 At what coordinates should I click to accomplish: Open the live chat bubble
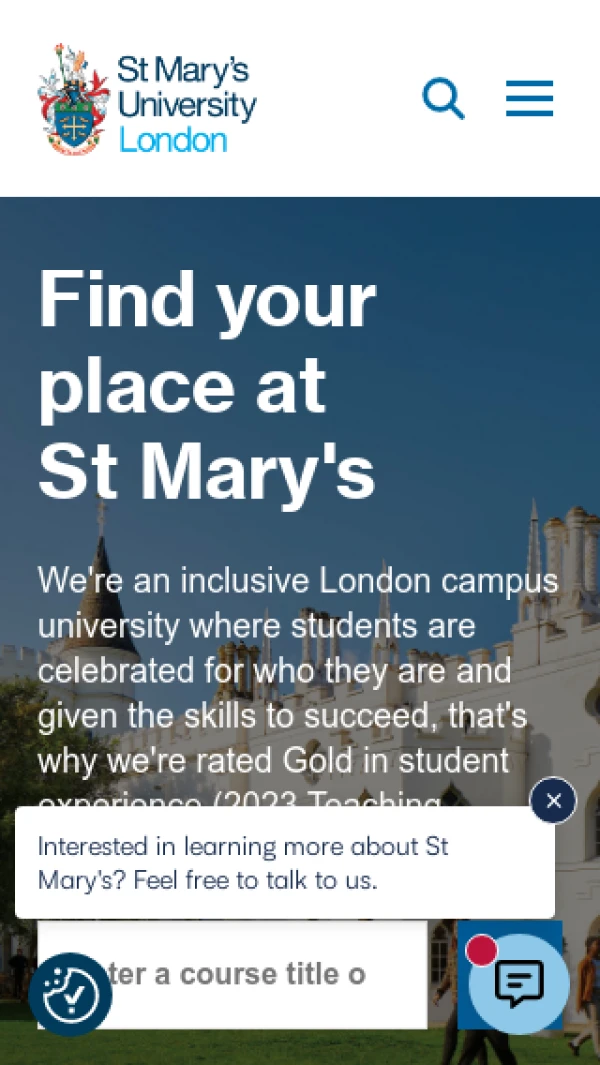(519, 984)
